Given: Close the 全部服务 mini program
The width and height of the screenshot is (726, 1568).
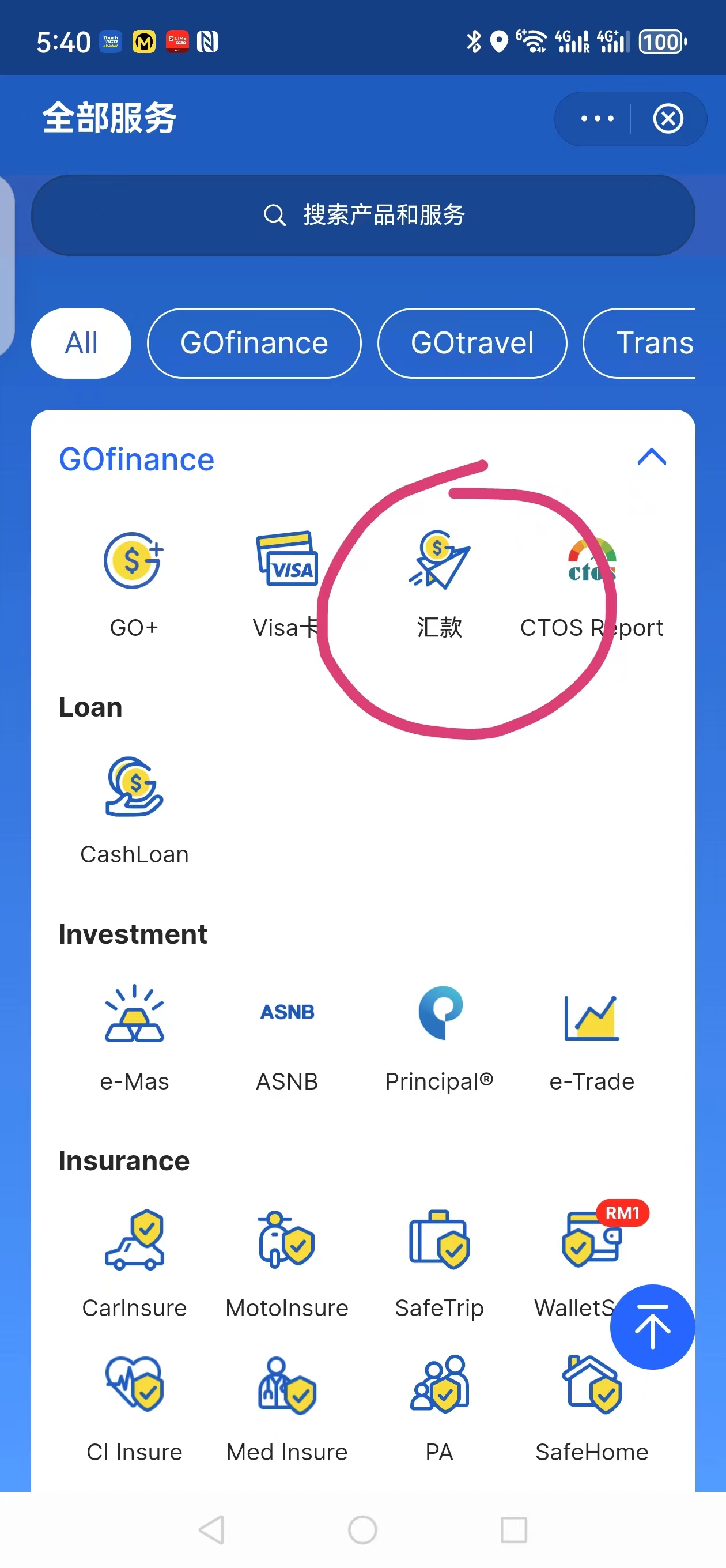Looking at the screenshot, I should click(668, 119).
